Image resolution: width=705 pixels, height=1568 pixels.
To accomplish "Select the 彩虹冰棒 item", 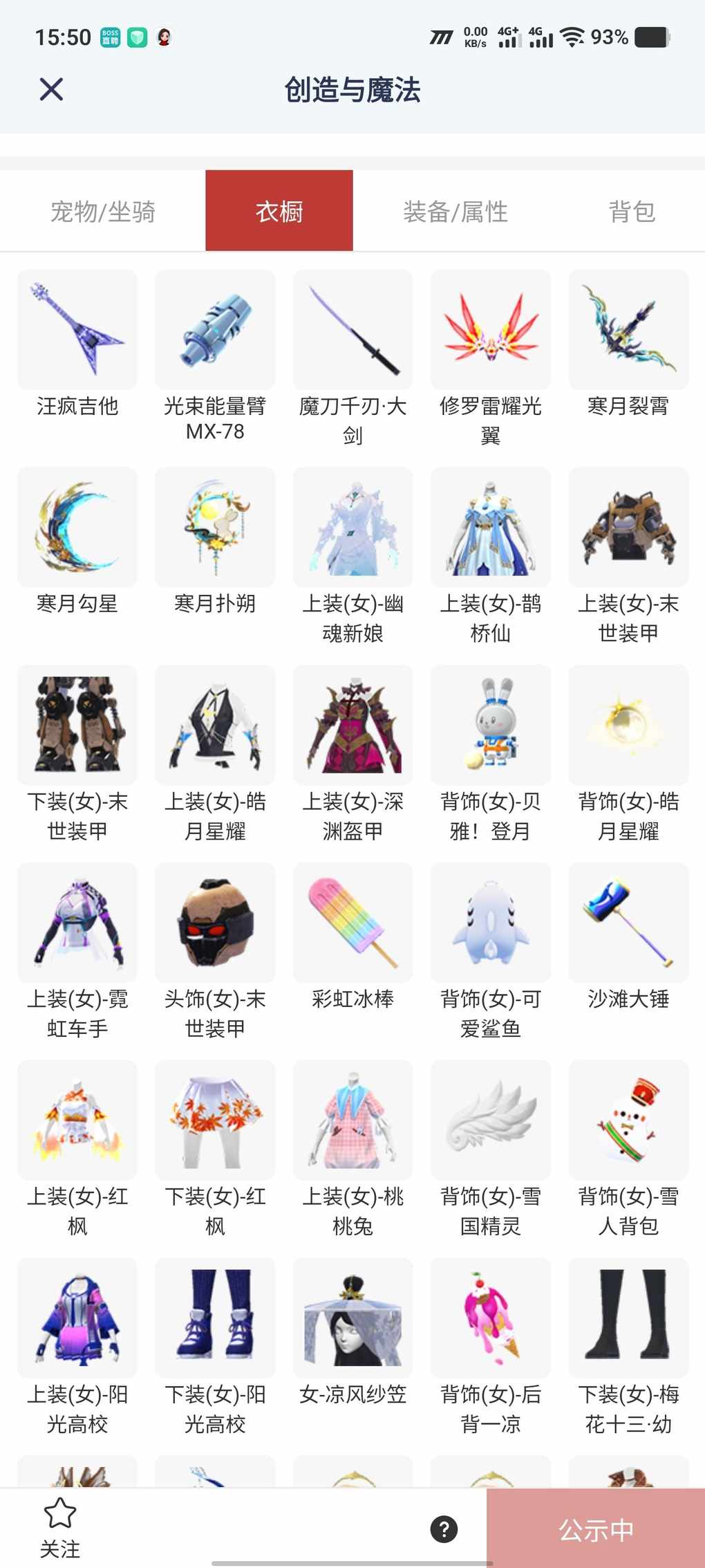I will (352, 923).
